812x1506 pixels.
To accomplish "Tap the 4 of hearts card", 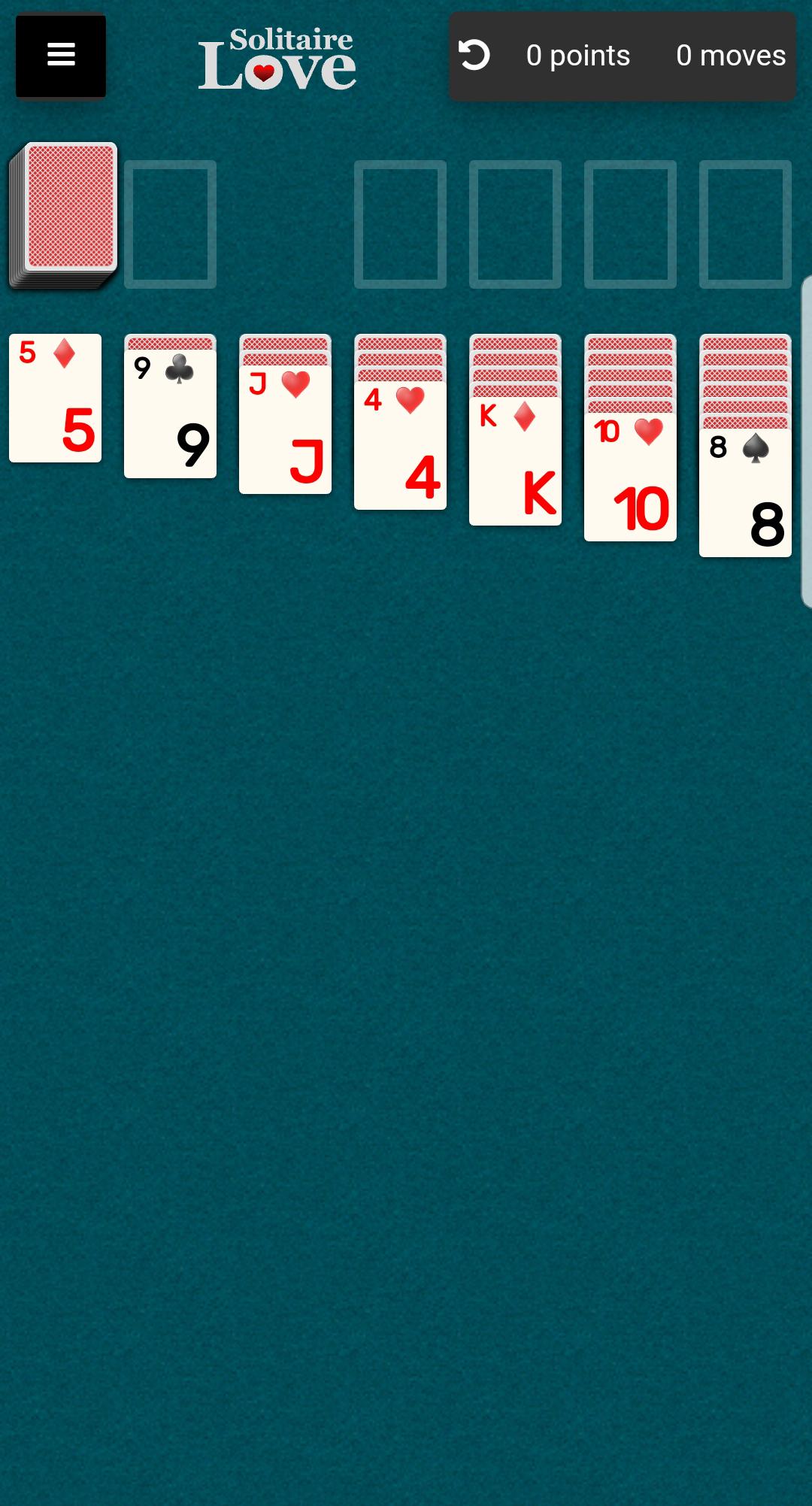I will click(x=400, y=447).
